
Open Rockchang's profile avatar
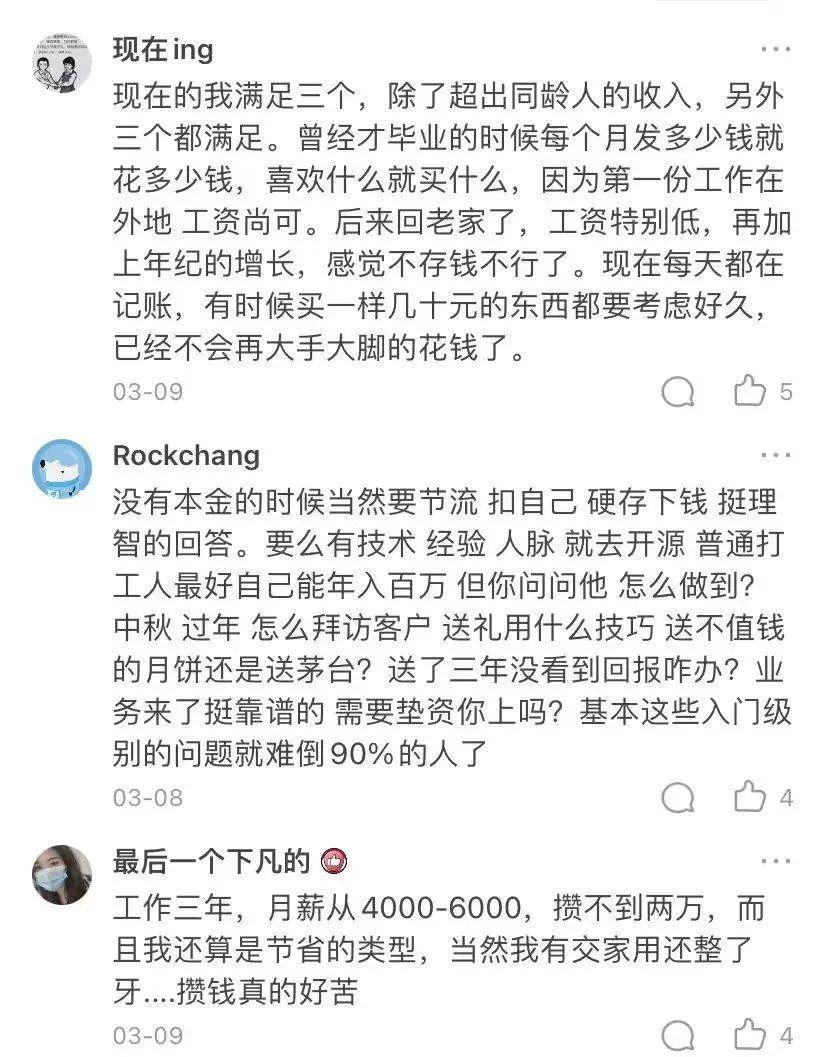coord(62,469)
